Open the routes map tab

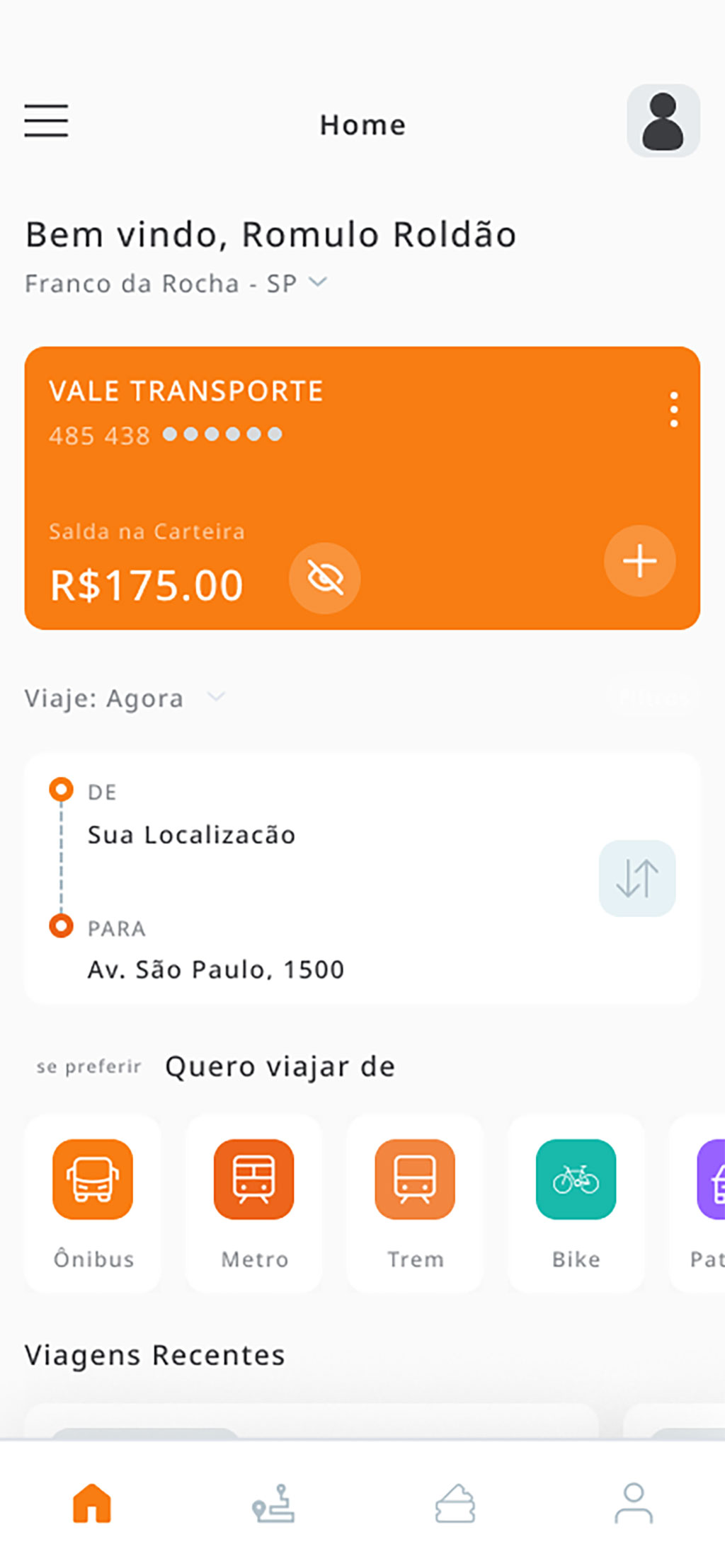click(273, 1503)
